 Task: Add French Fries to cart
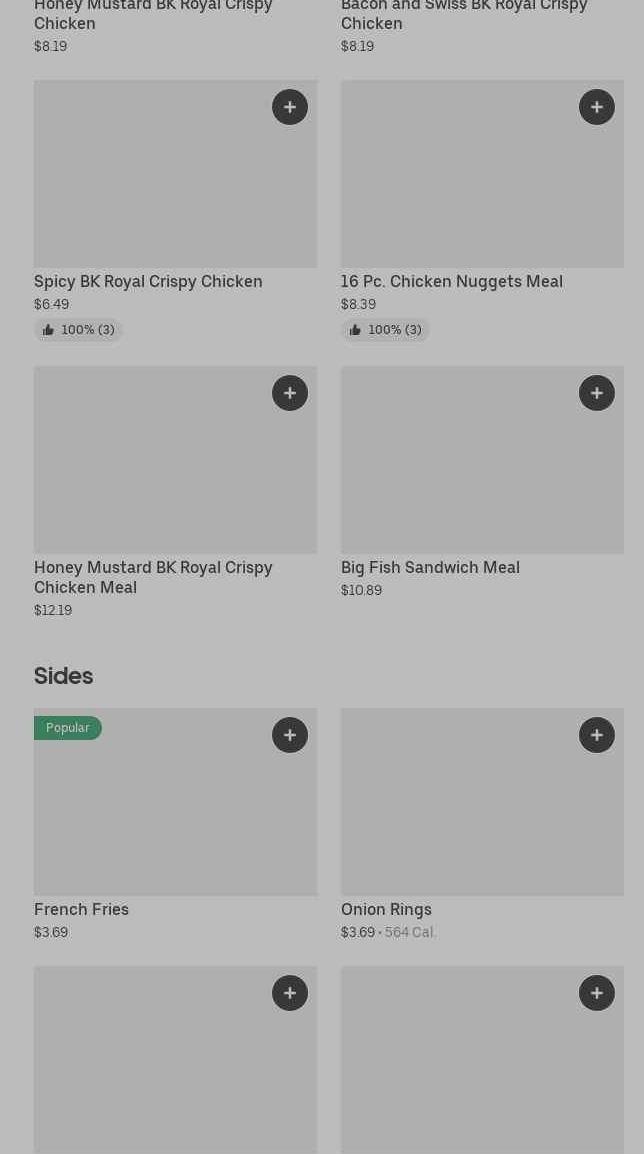[x=290, y=735]
